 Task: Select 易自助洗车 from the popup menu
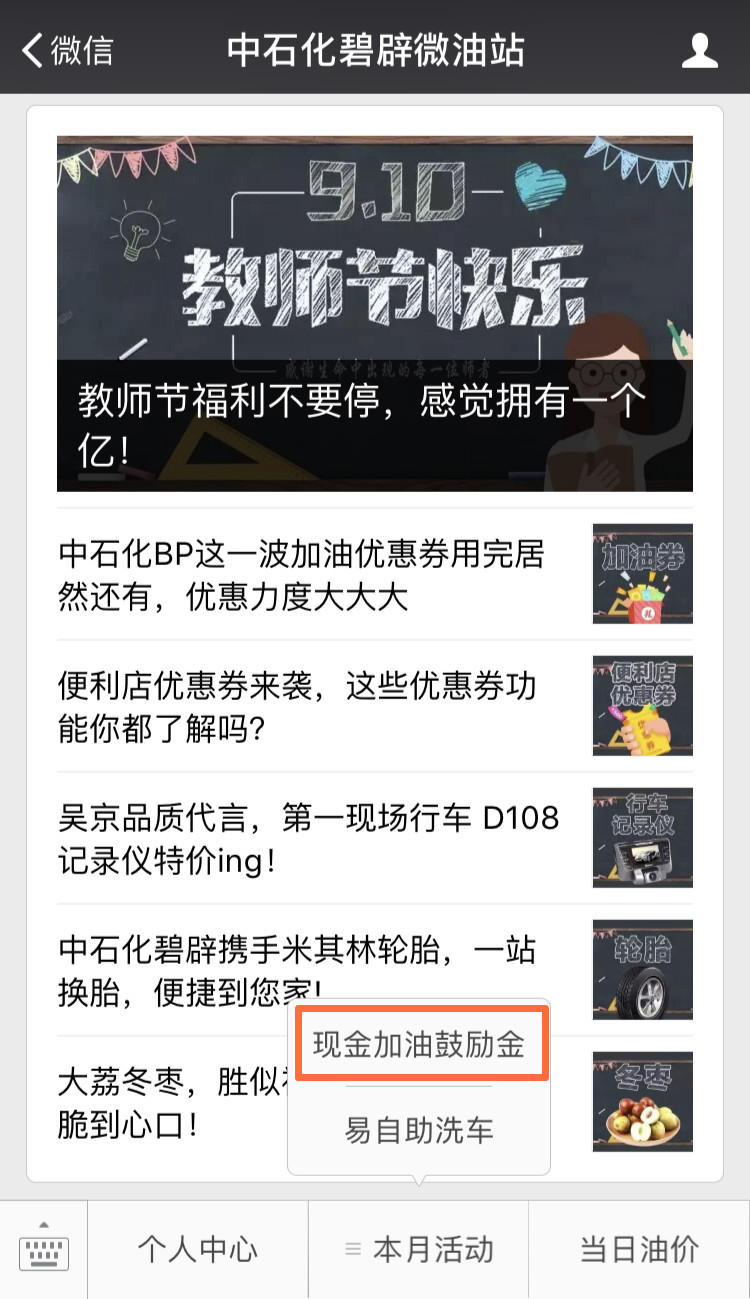click(x=419, y=1130)
